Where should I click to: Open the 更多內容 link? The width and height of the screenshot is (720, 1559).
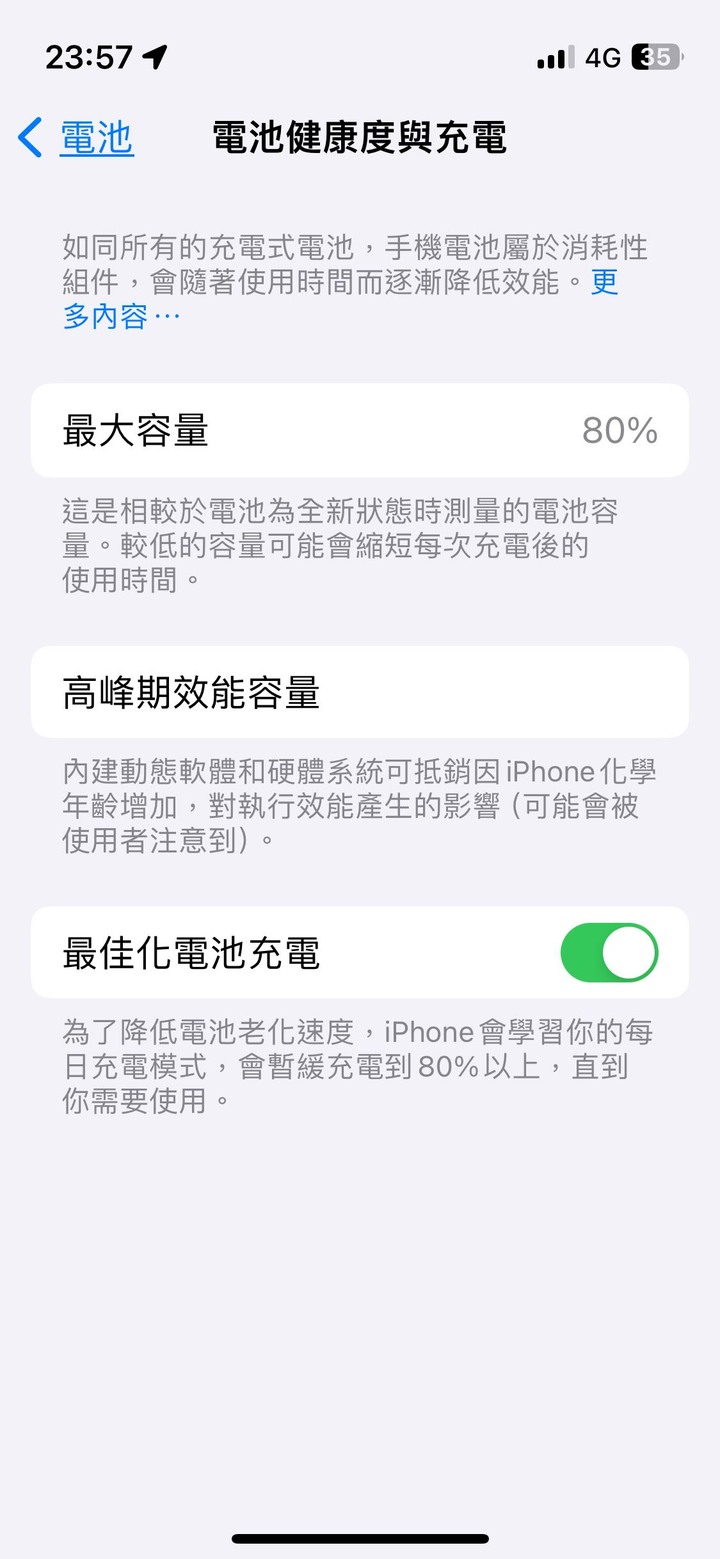[120, 317]
